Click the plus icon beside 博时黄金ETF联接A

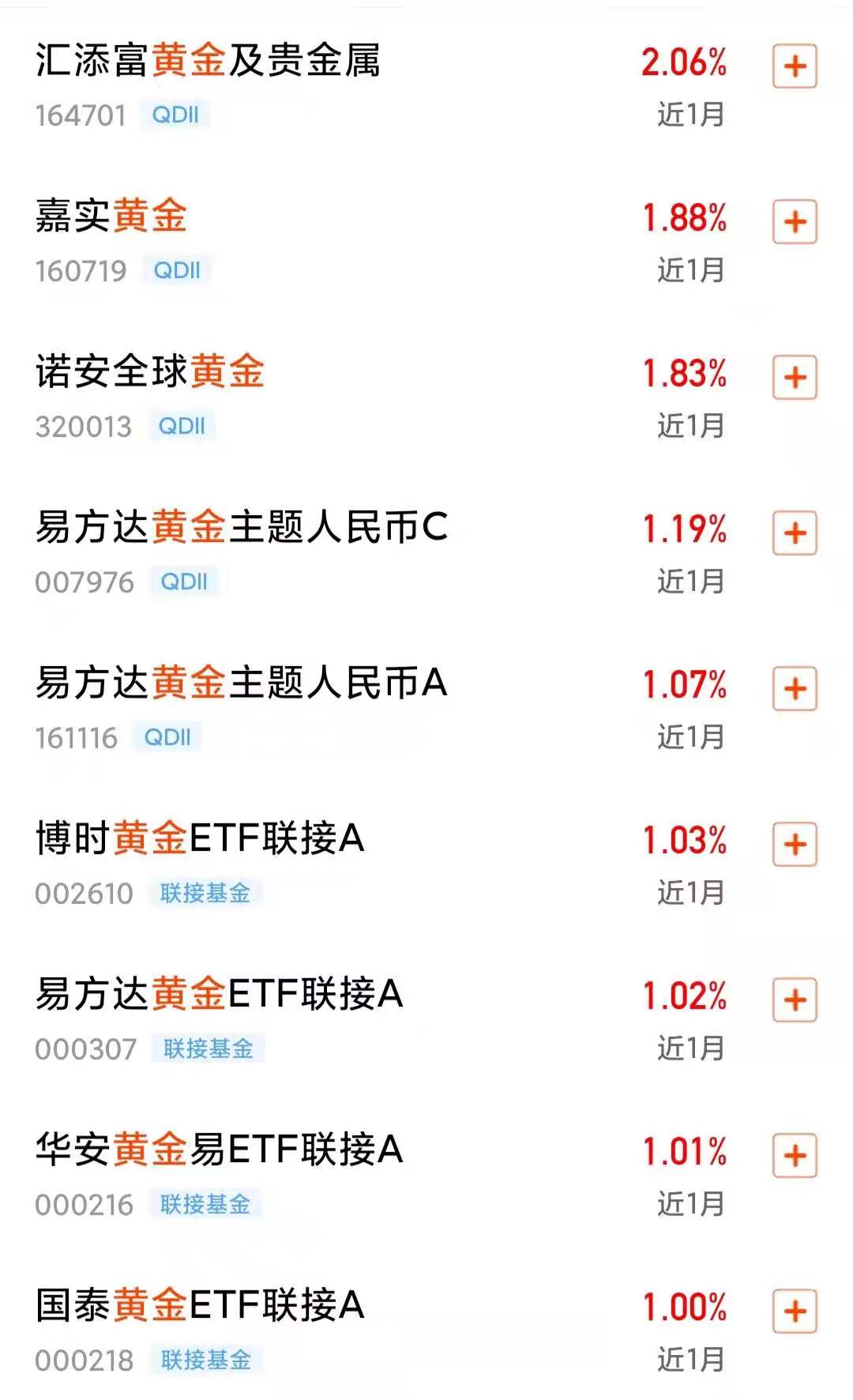tap(794, 844)
